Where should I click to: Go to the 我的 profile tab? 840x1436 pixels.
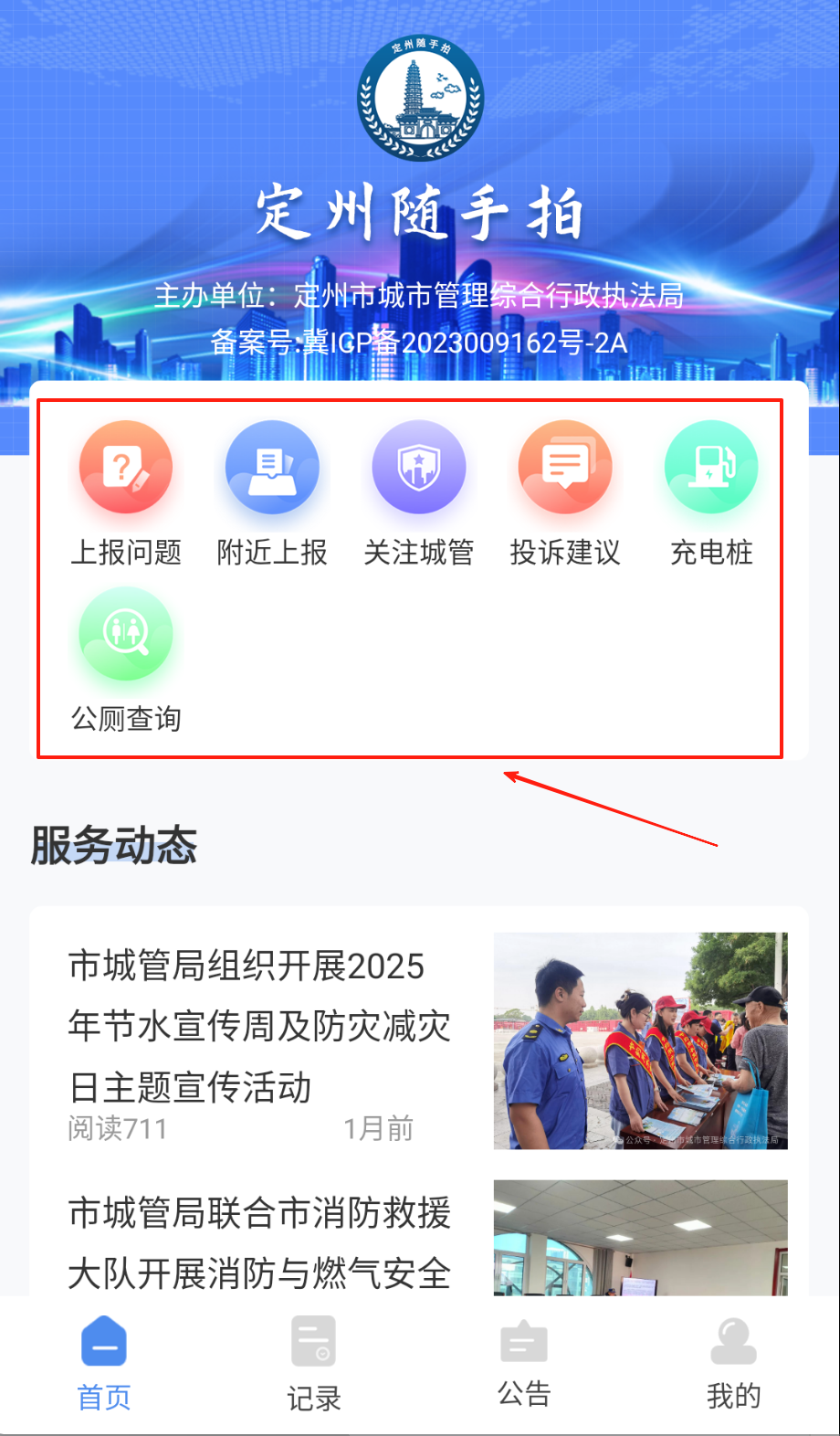tap(733, 1363)
